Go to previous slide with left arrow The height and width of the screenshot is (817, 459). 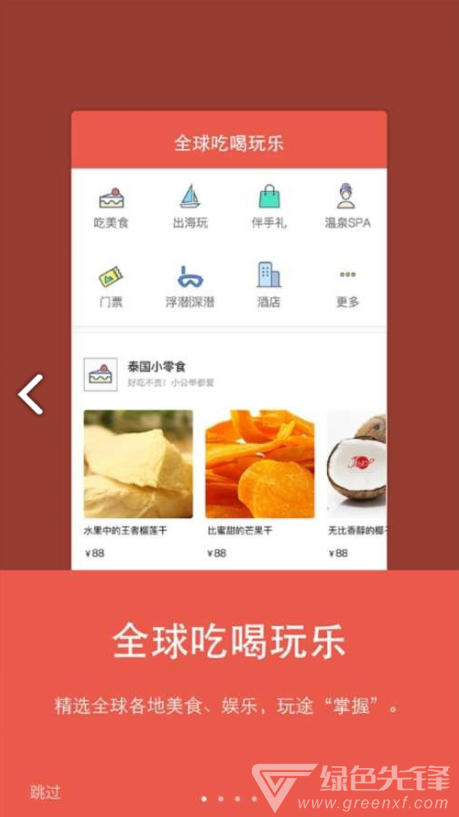(x=31, y=394)
